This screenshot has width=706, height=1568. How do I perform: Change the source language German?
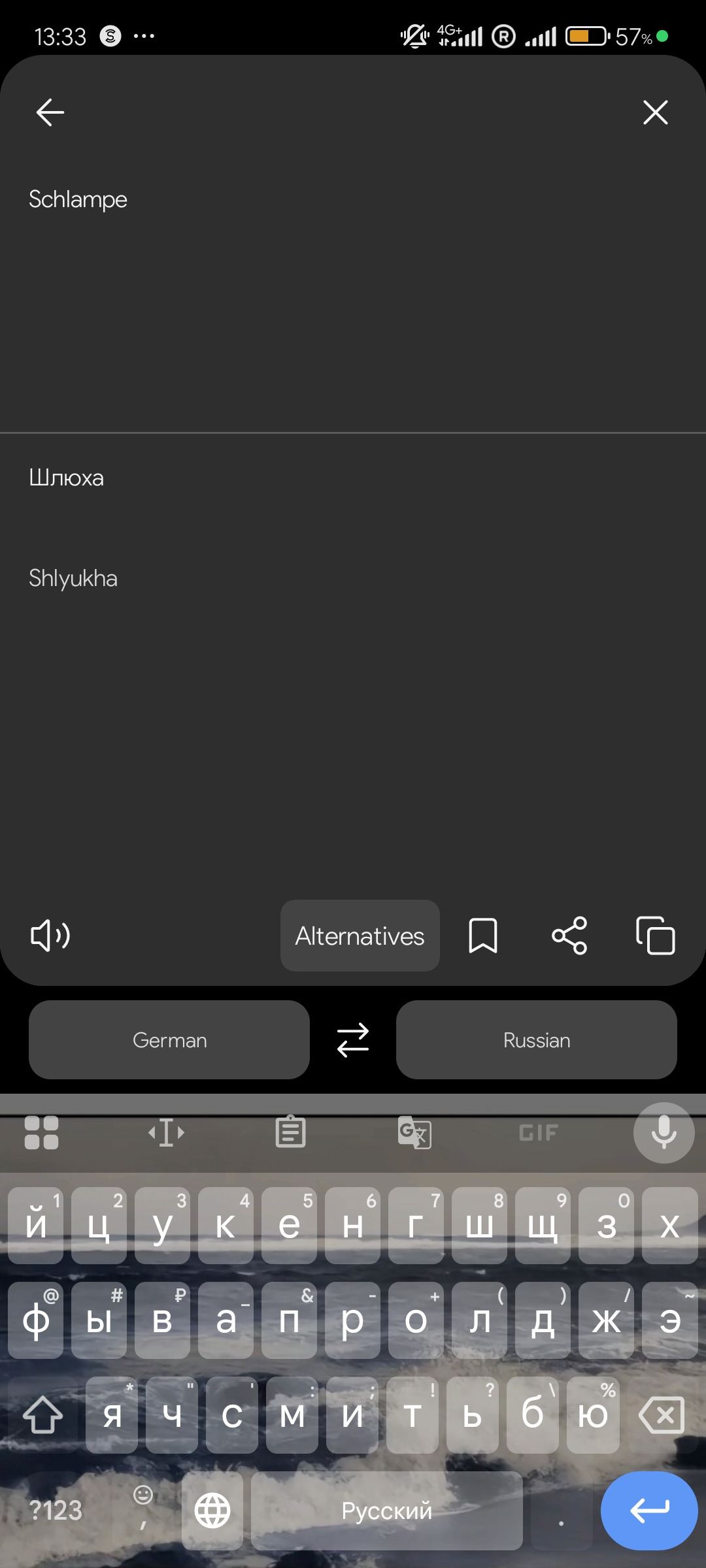coord(169,1039)
